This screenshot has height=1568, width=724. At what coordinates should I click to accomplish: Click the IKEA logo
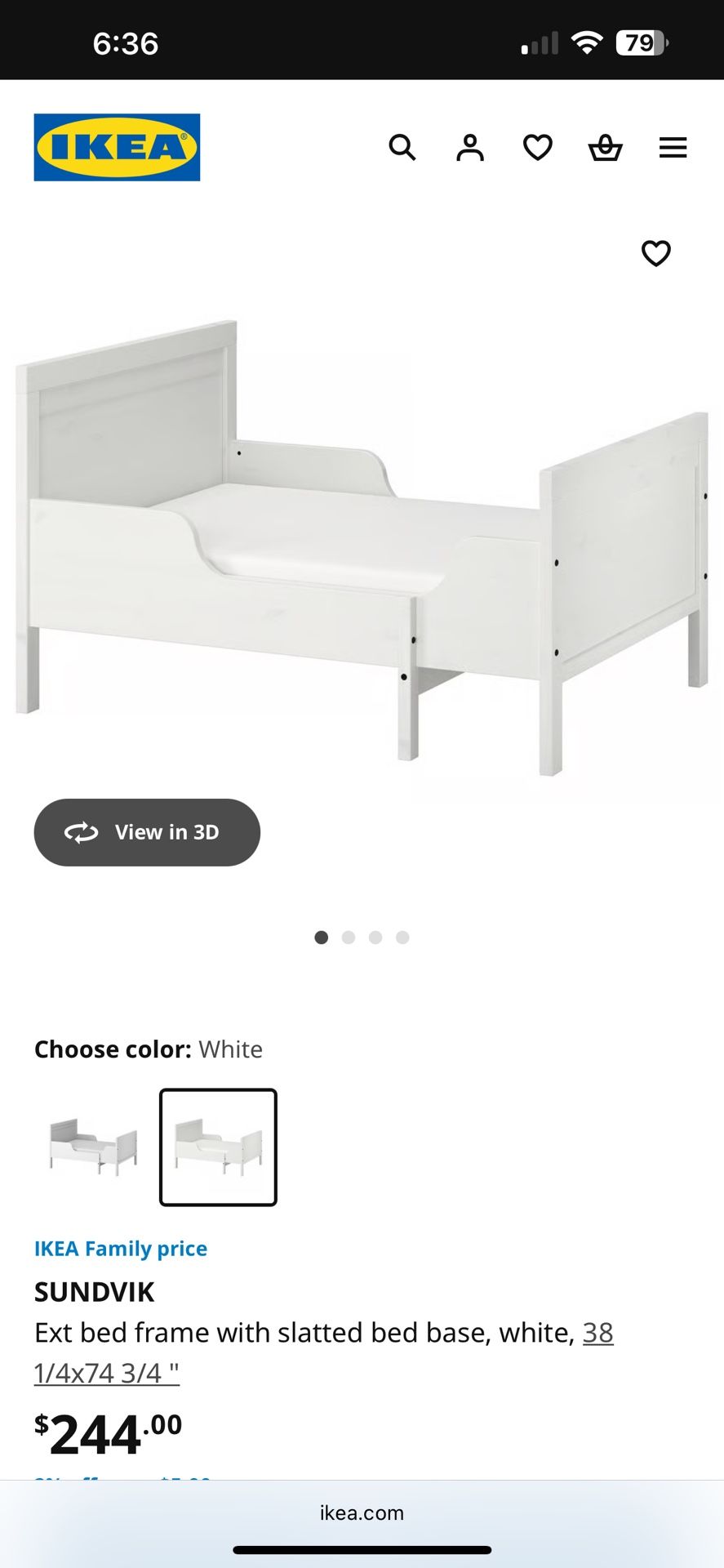coord(117,149)
